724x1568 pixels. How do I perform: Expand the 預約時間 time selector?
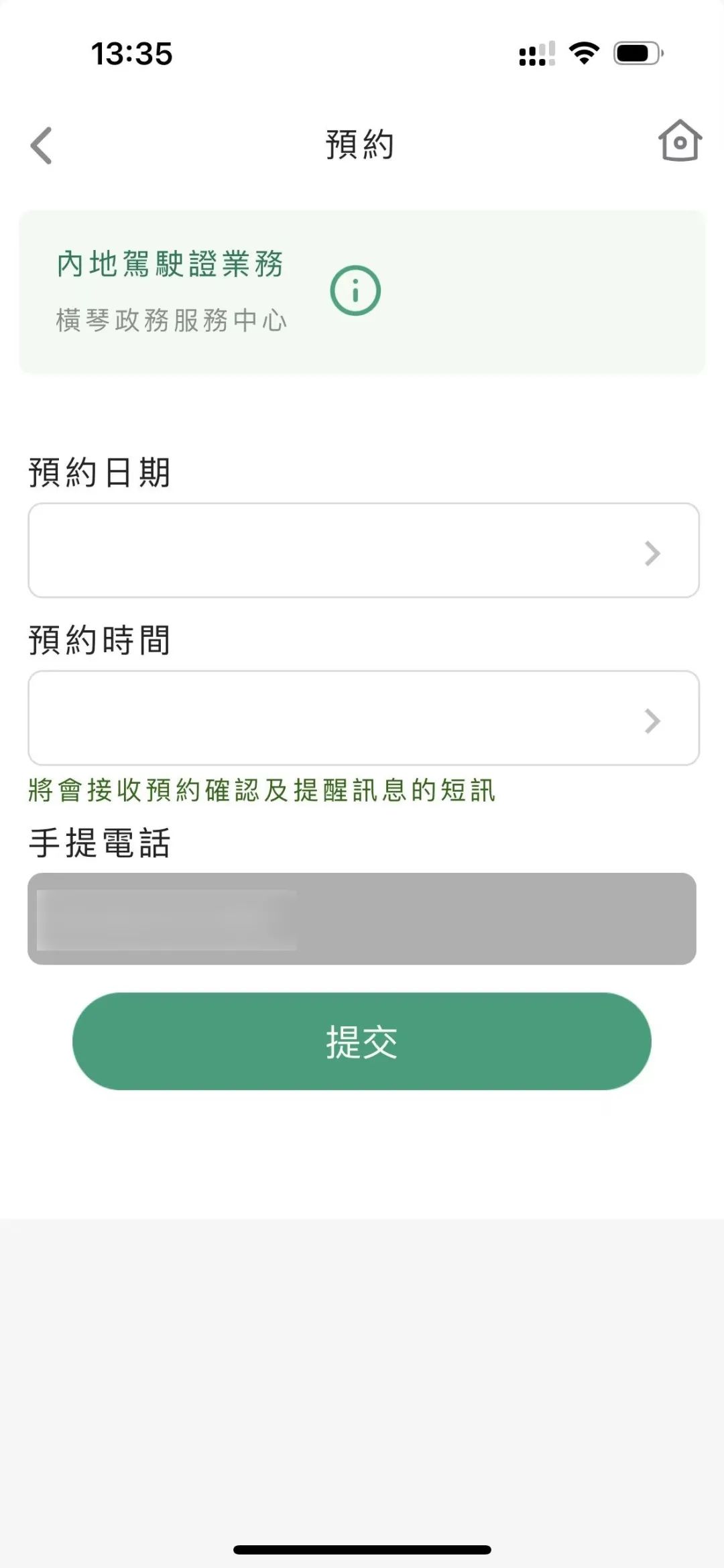pyautogui.click(x=362, y=719)
